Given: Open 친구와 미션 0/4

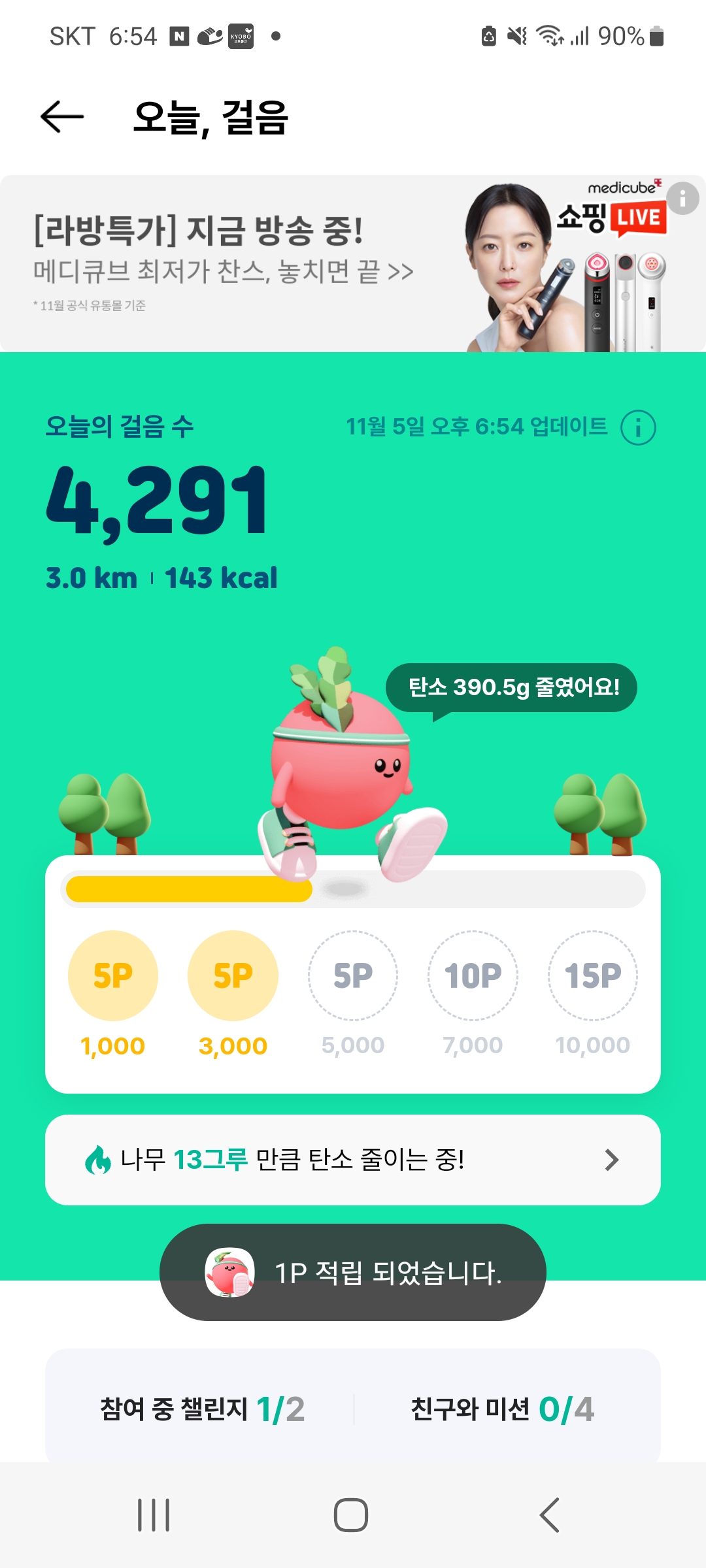Looking at the screenshot, I should [502, 1409].
